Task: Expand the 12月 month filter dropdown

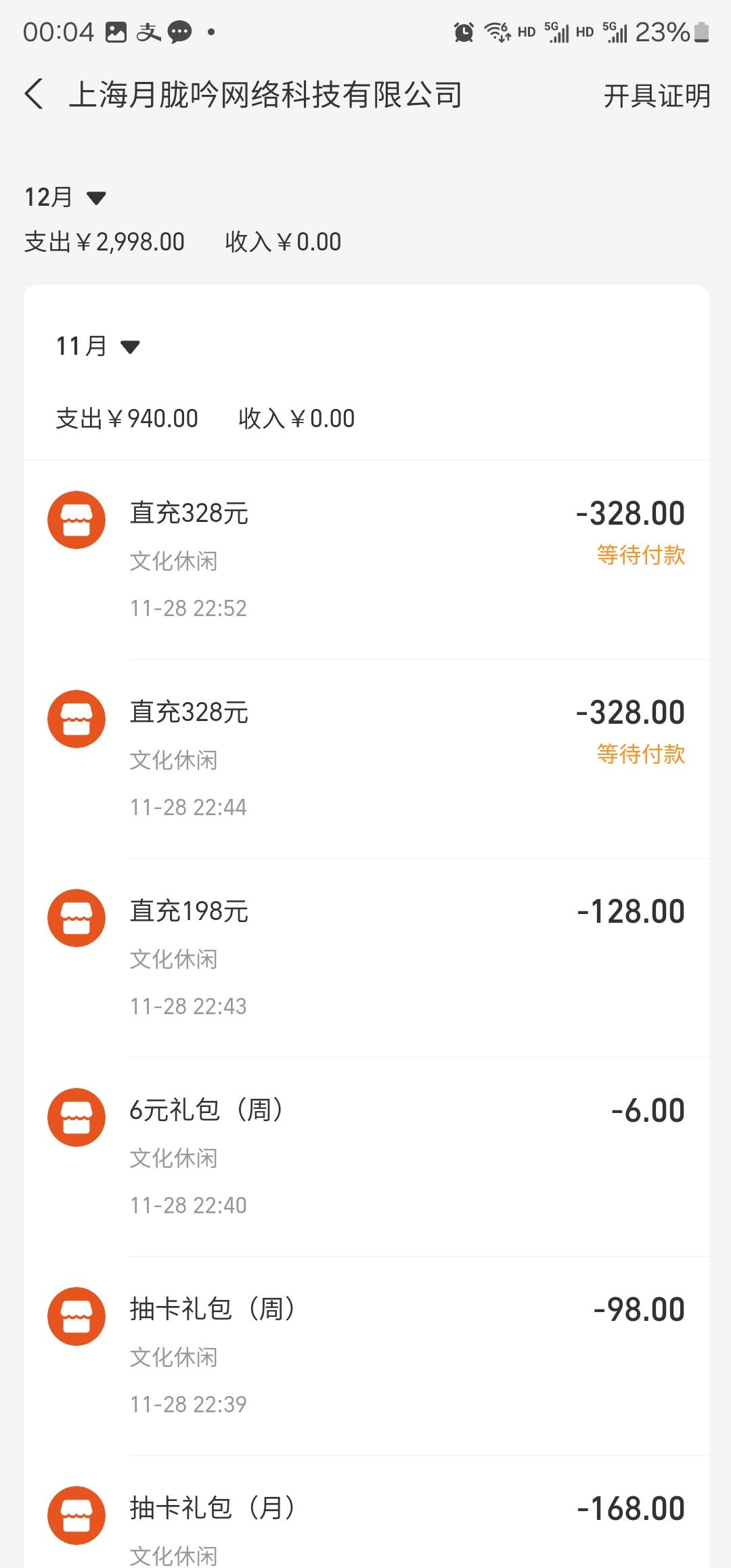Action: click(x=64, y=197)
